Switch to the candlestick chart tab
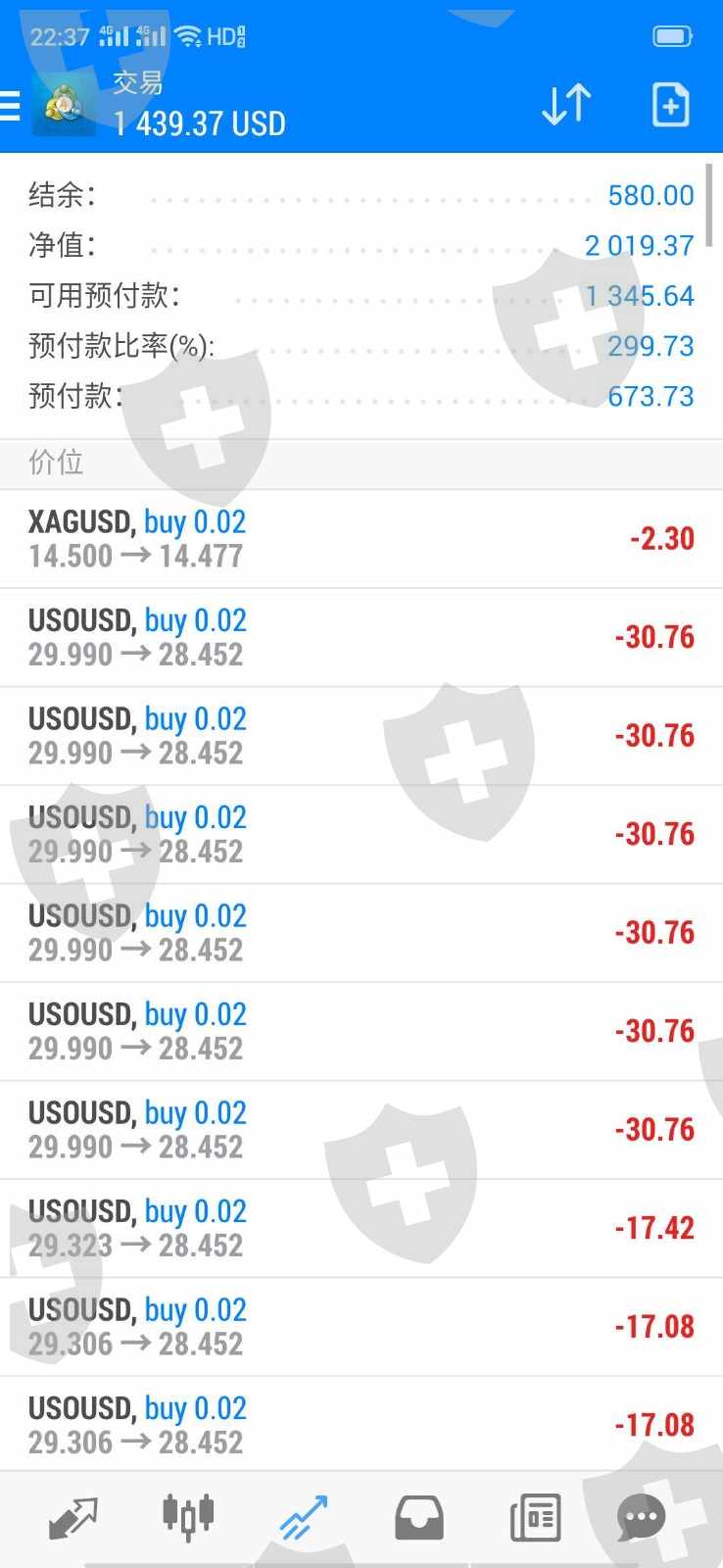Viewport: 723px width, 1568px height. click(x=188, y=1518)
